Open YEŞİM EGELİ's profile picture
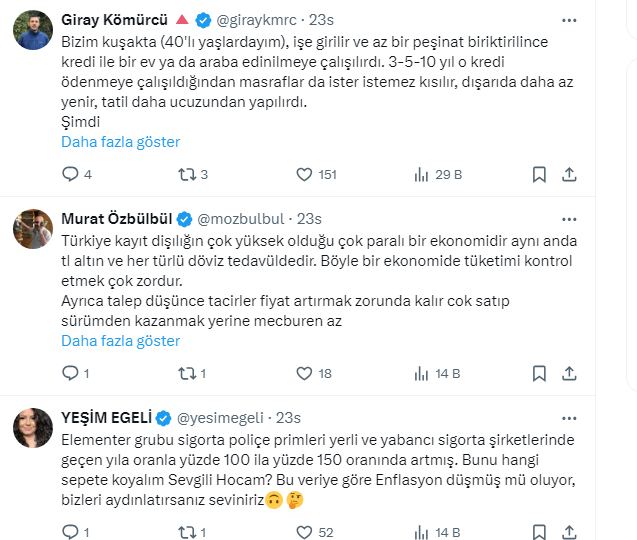The width and height of the screenshot is (637, 540). [x=33, y=428]
